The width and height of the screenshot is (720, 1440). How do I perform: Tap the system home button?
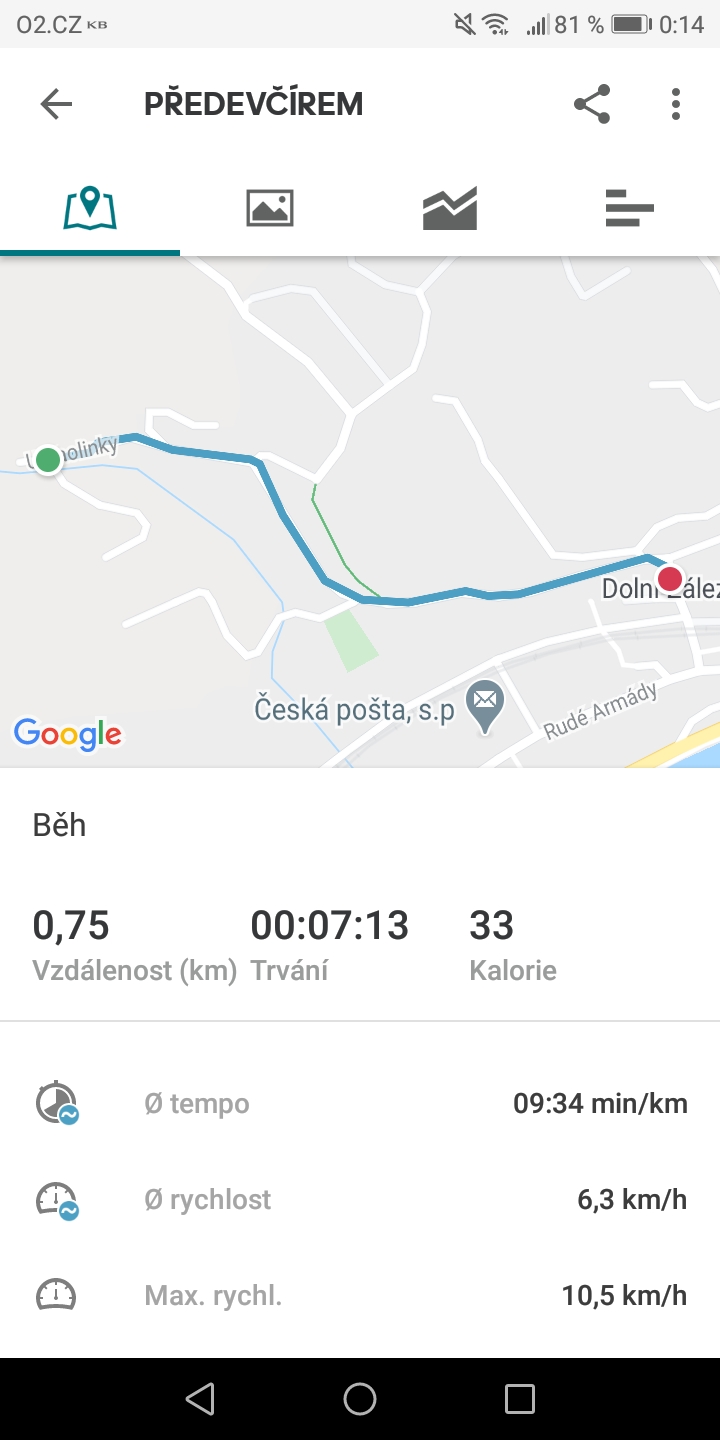tap(360, 1399)
